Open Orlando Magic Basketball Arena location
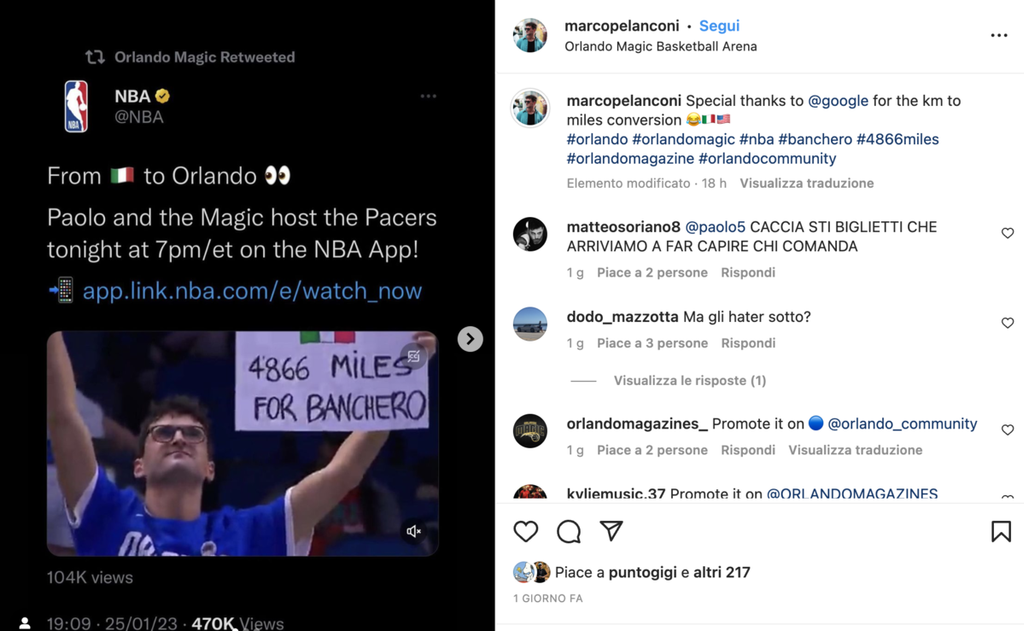 [x=660, y=46]
